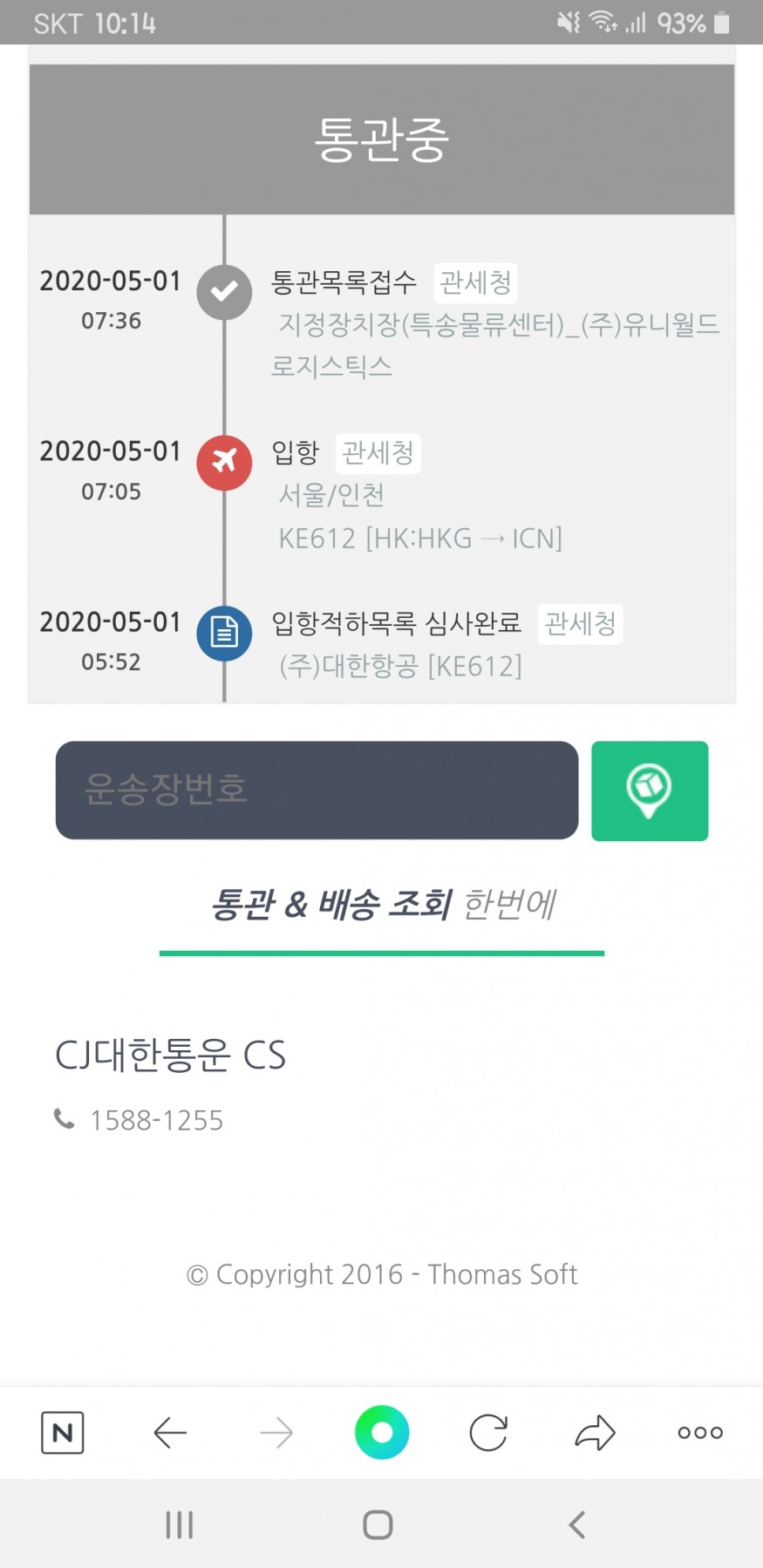Open the three-dot more menu

[x=700, y=1432]
